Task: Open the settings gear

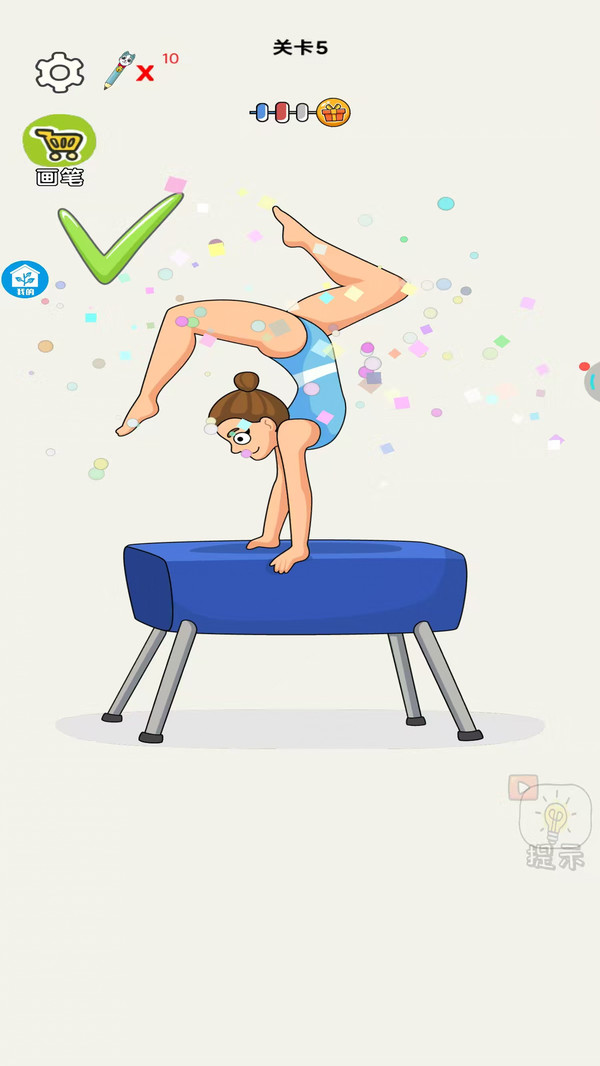Action: pyautogui.click(x=60, y=72)
